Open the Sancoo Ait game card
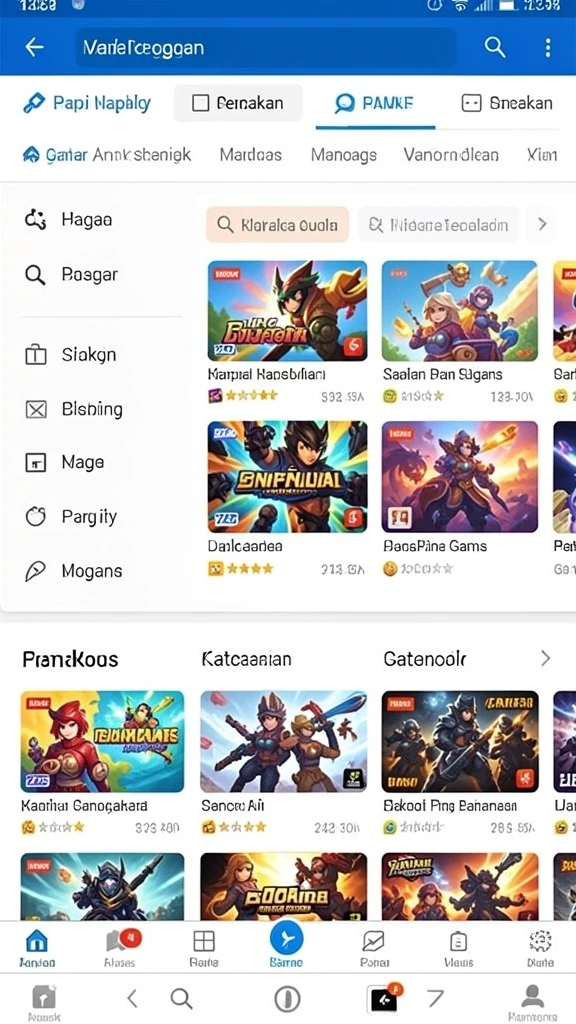 (283, 763)
